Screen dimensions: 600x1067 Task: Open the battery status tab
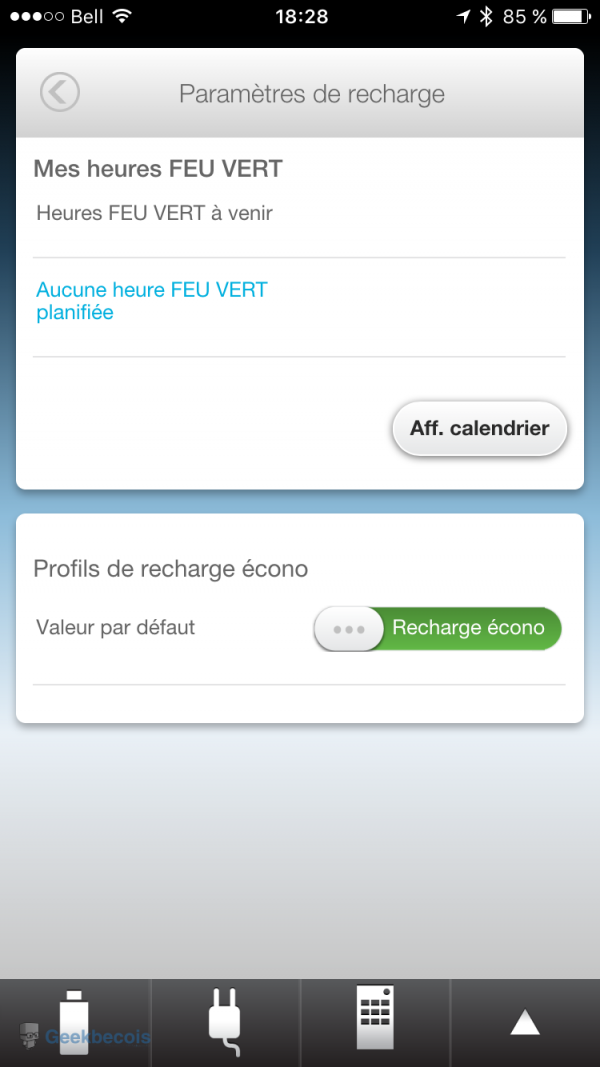[75, 1022]
